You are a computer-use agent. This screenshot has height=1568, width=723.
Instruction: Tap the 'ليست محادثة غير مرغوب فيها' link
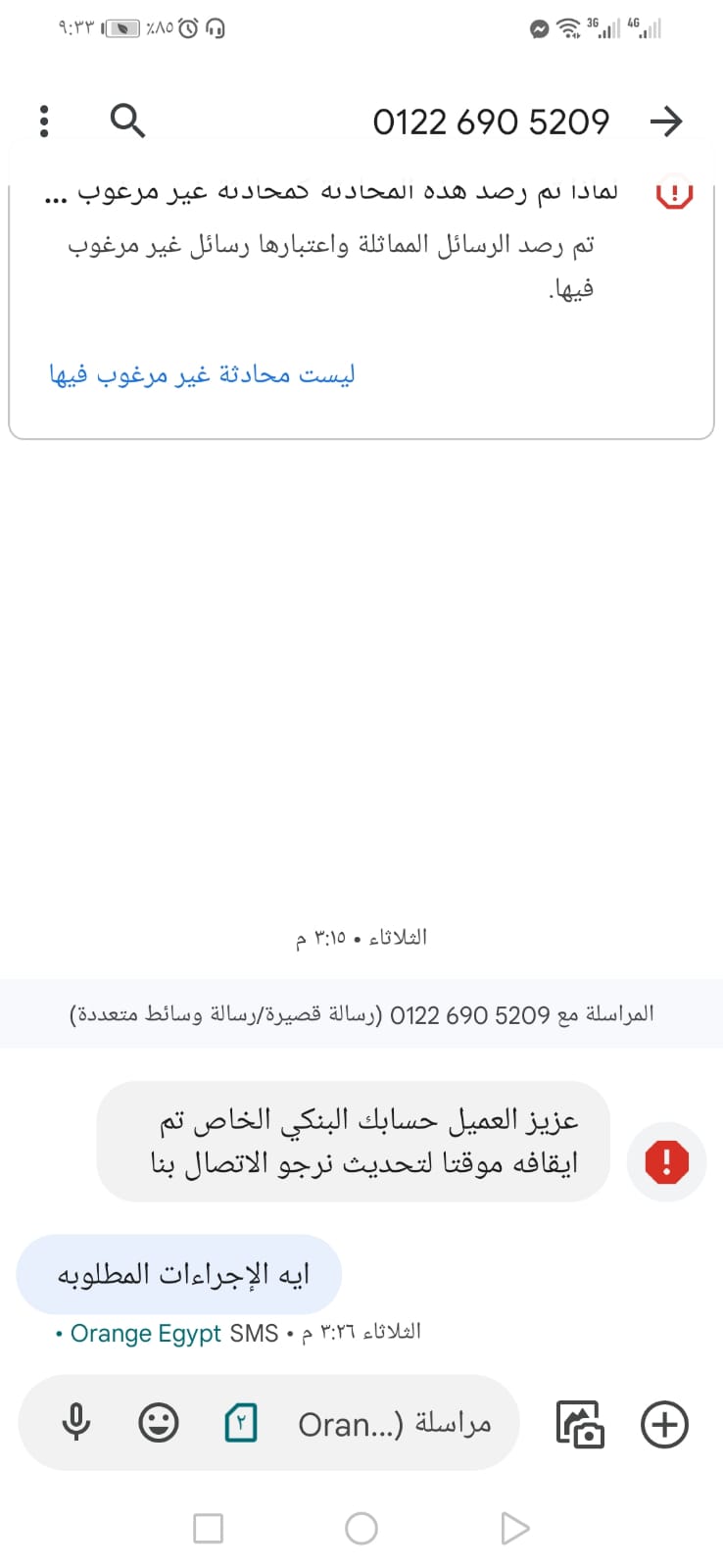pyautogui.click(x=202, y=374)
